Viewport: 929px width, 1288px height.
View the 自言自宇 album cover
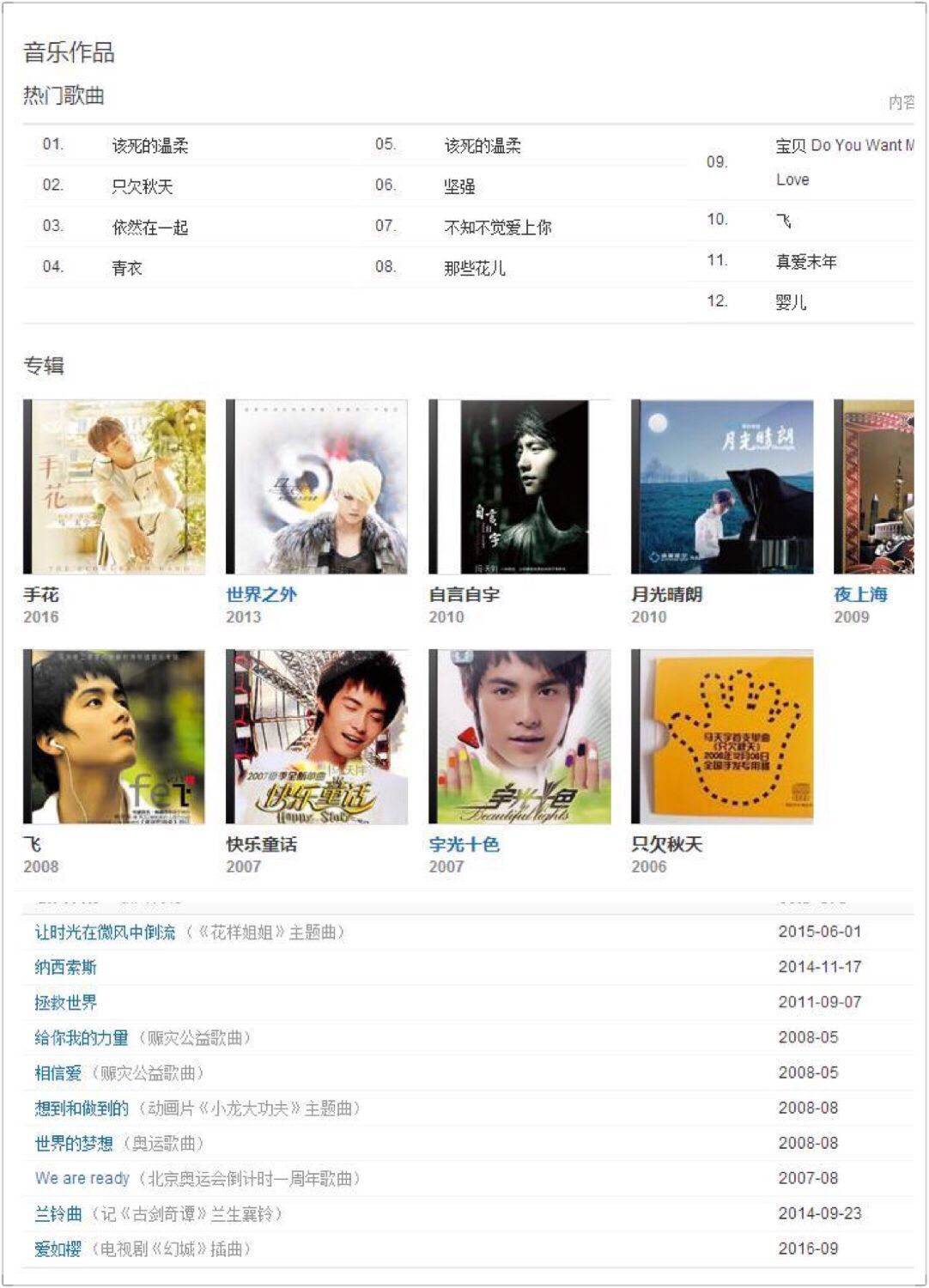click(519, 486)
